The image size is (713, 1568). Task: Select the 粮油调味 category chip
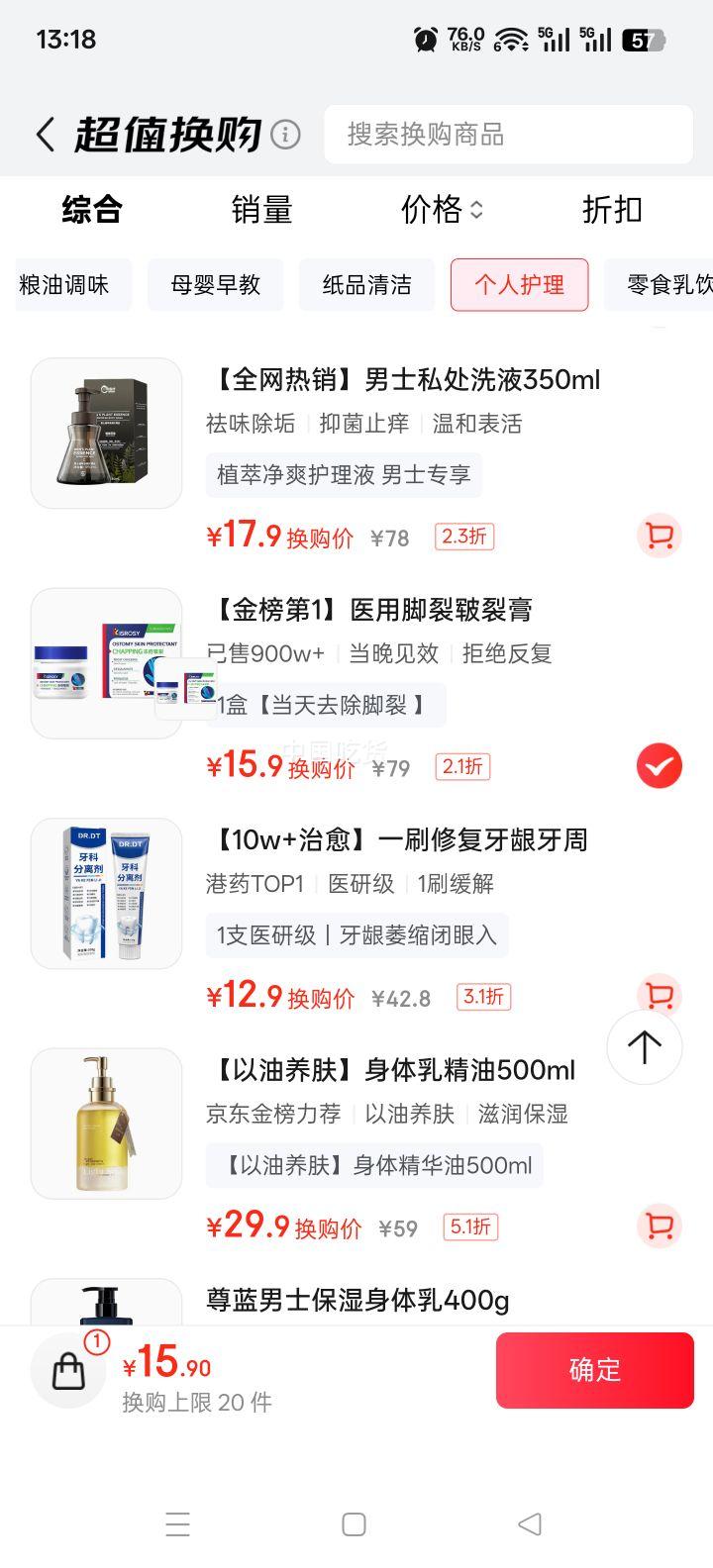[x=66, y=285]
